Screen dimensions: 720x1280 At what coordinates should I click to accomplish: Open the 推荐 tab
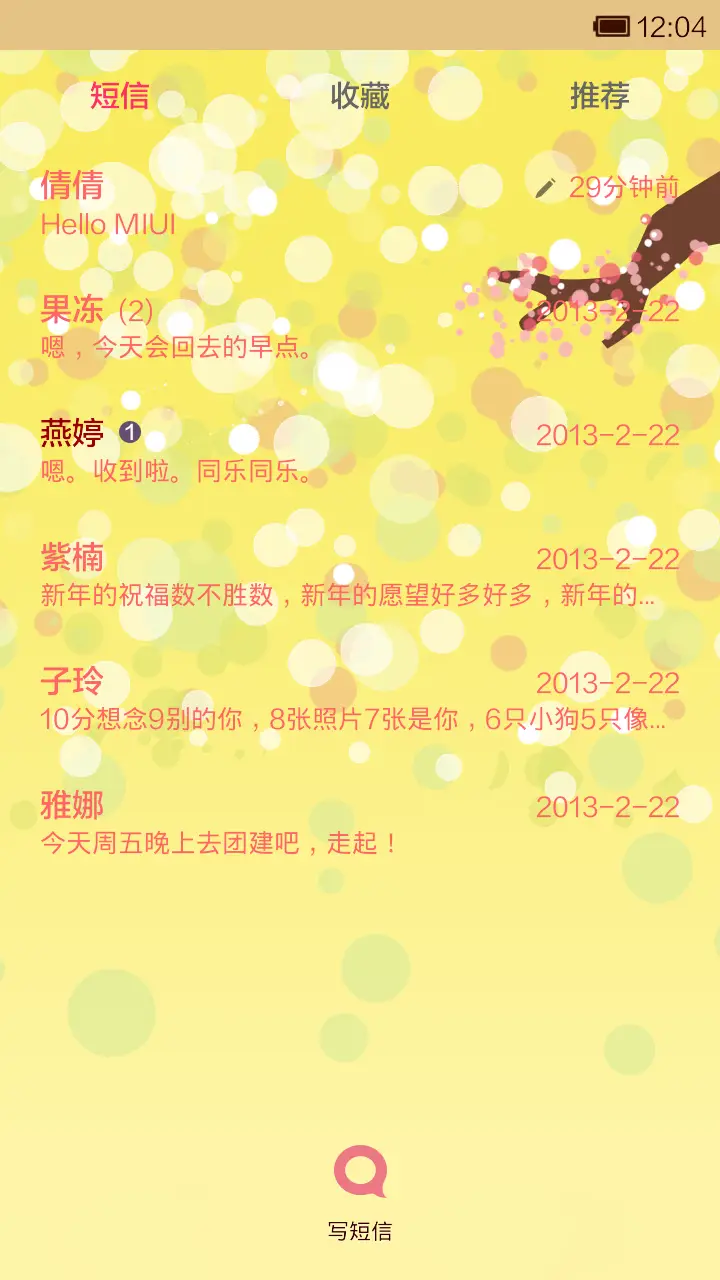click(599, 98)
